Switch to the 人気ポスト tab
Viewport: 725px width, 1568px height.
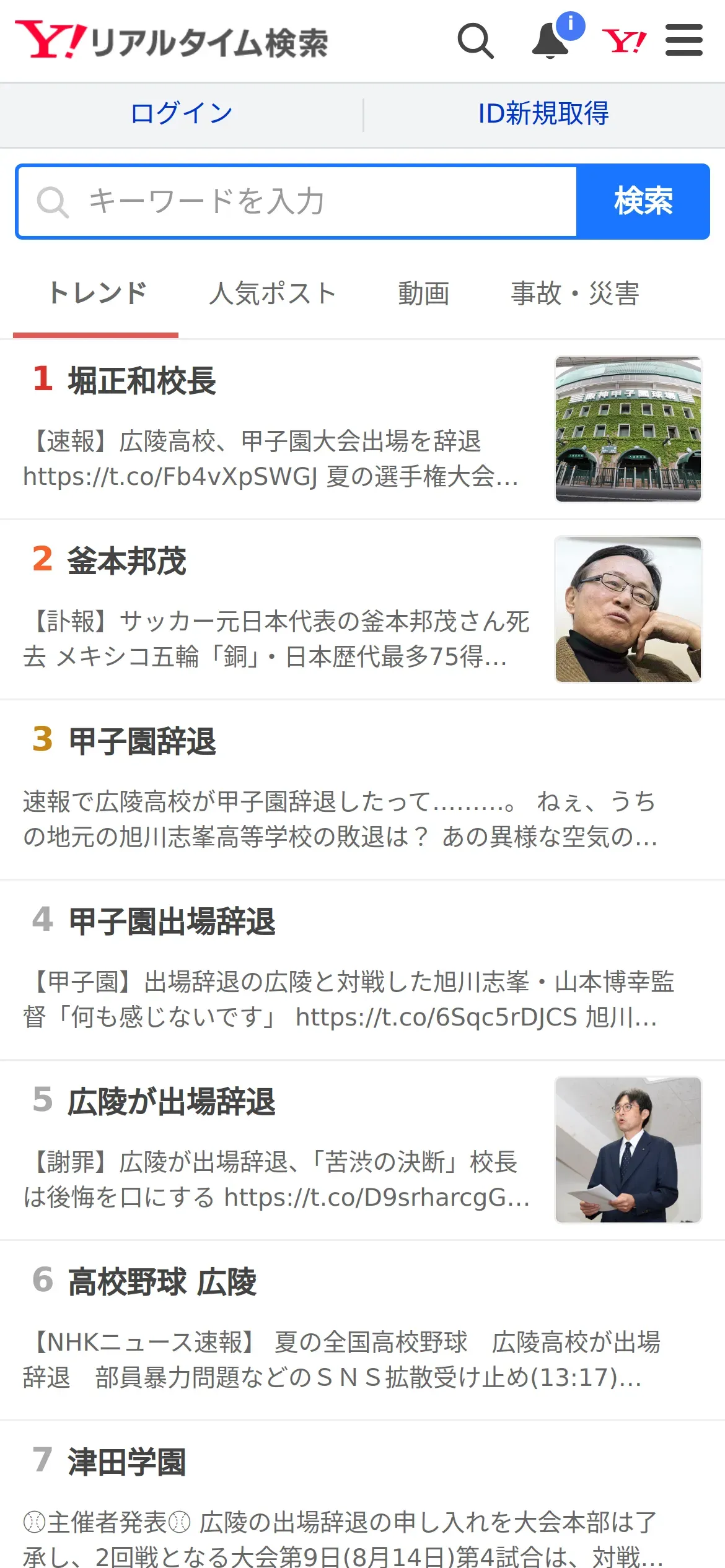tap(273, 294)
